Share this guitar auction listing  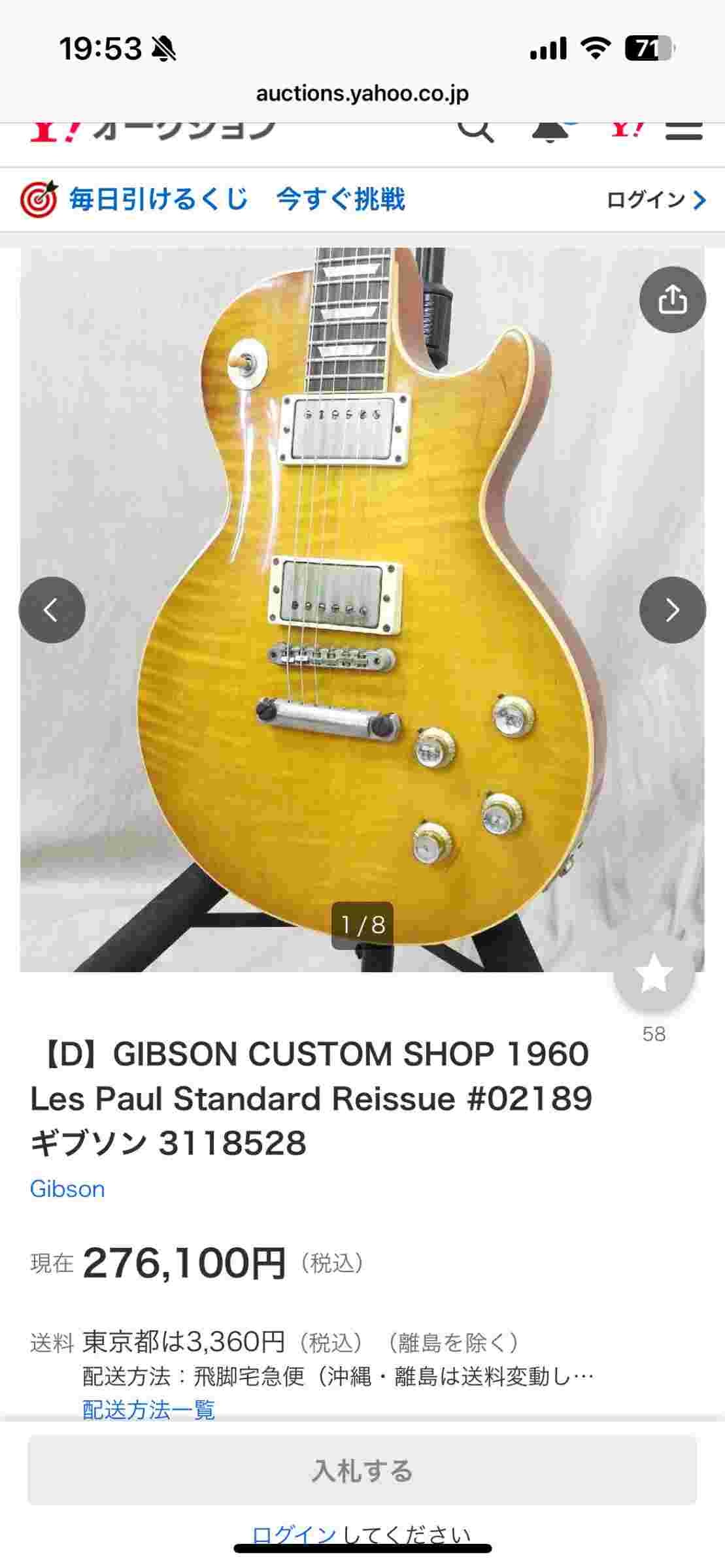[x=672, y=300]
